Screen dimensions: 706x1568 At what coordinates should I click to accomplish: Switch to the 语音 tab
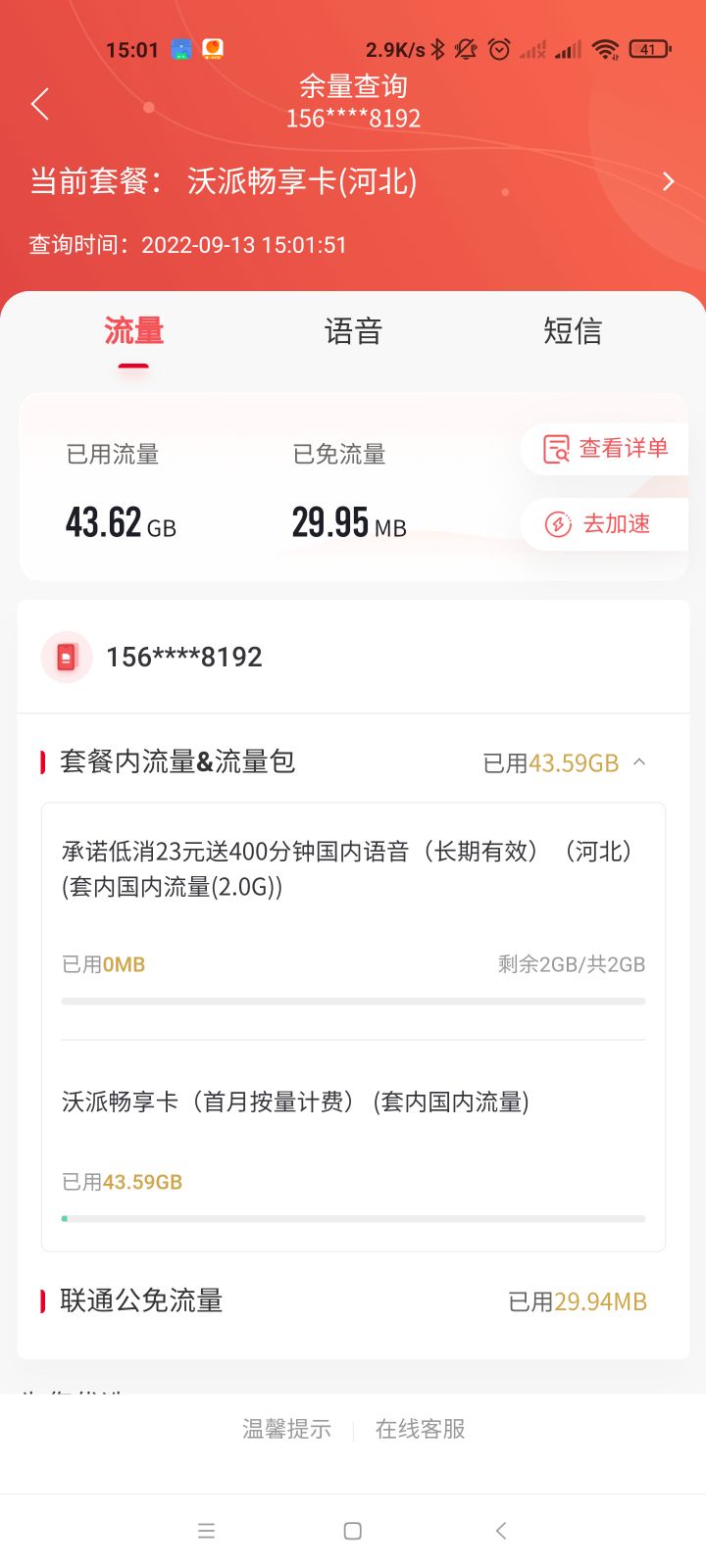coord(353,331)
